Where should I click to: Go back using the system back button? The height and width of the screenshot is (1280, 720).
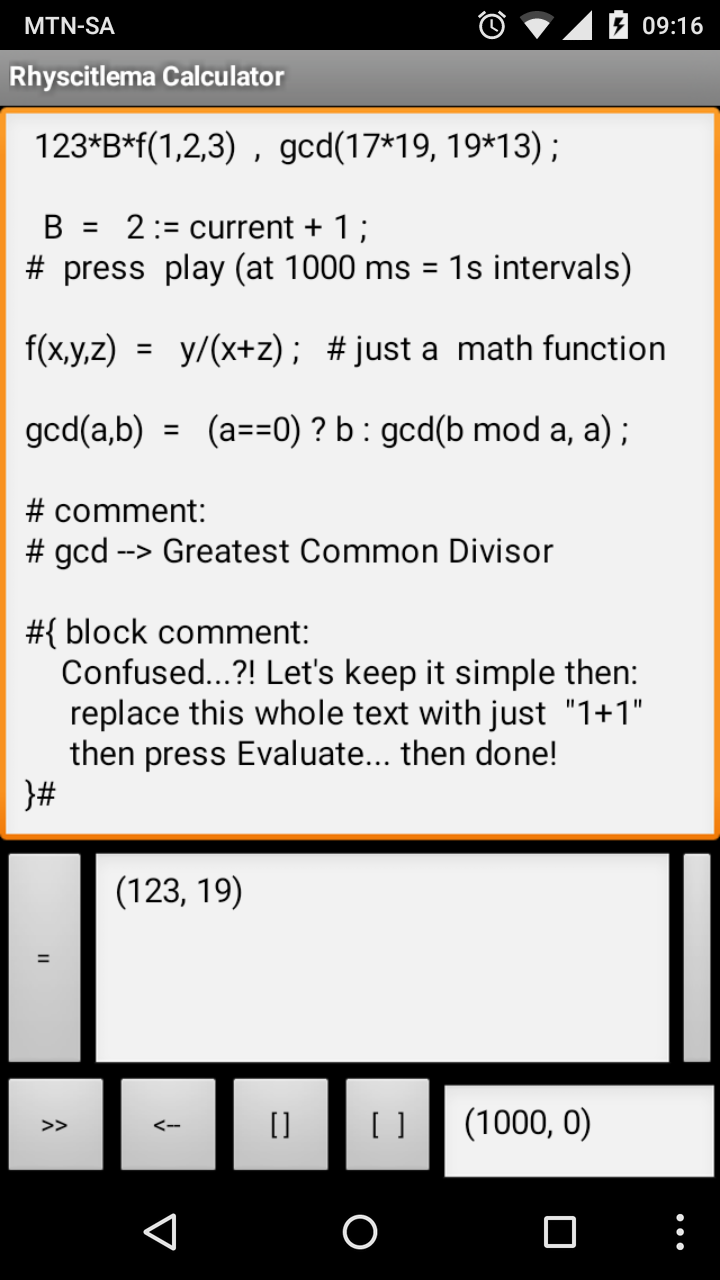pyautogui.click(x=160, y=1232)
